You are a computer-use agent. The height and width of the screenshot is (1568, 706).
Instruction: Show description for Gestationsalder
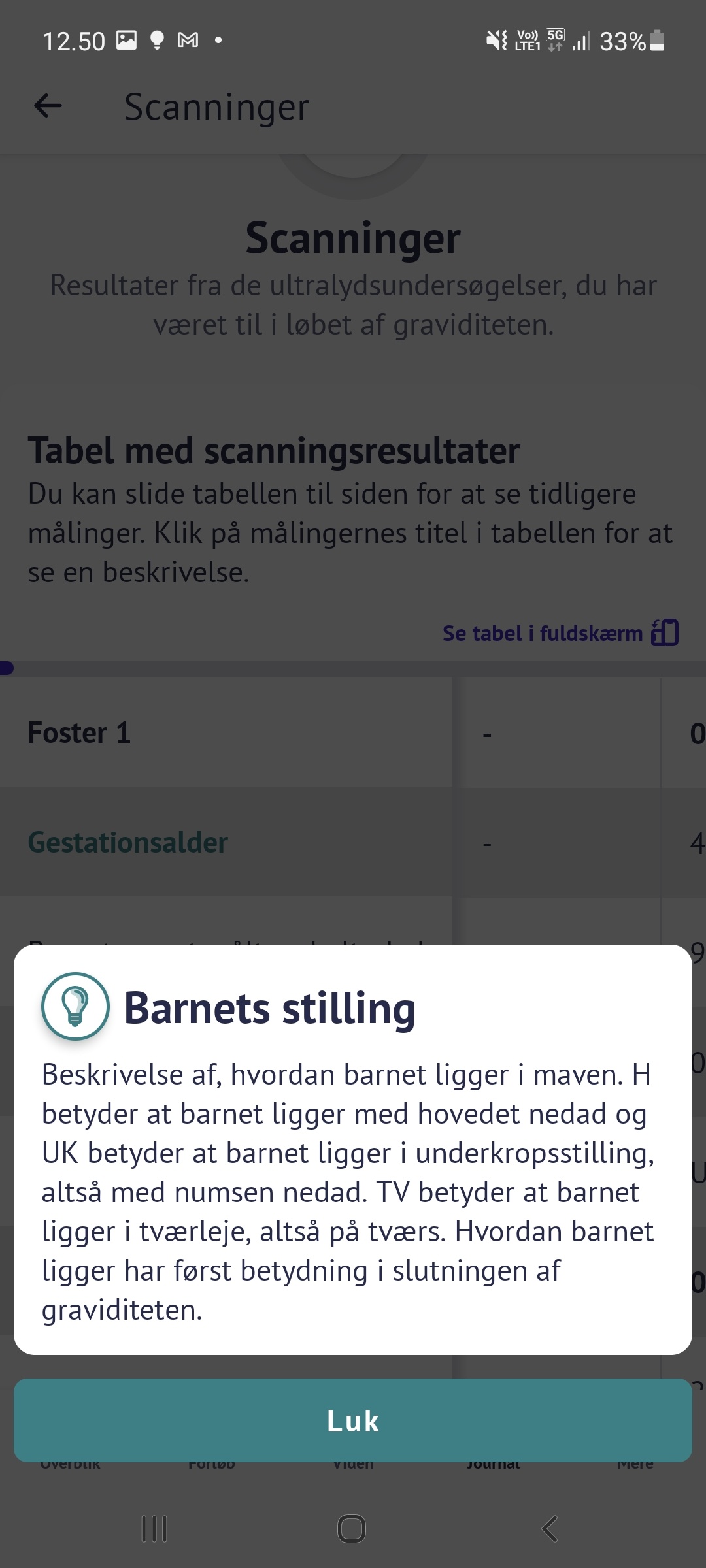128,842
